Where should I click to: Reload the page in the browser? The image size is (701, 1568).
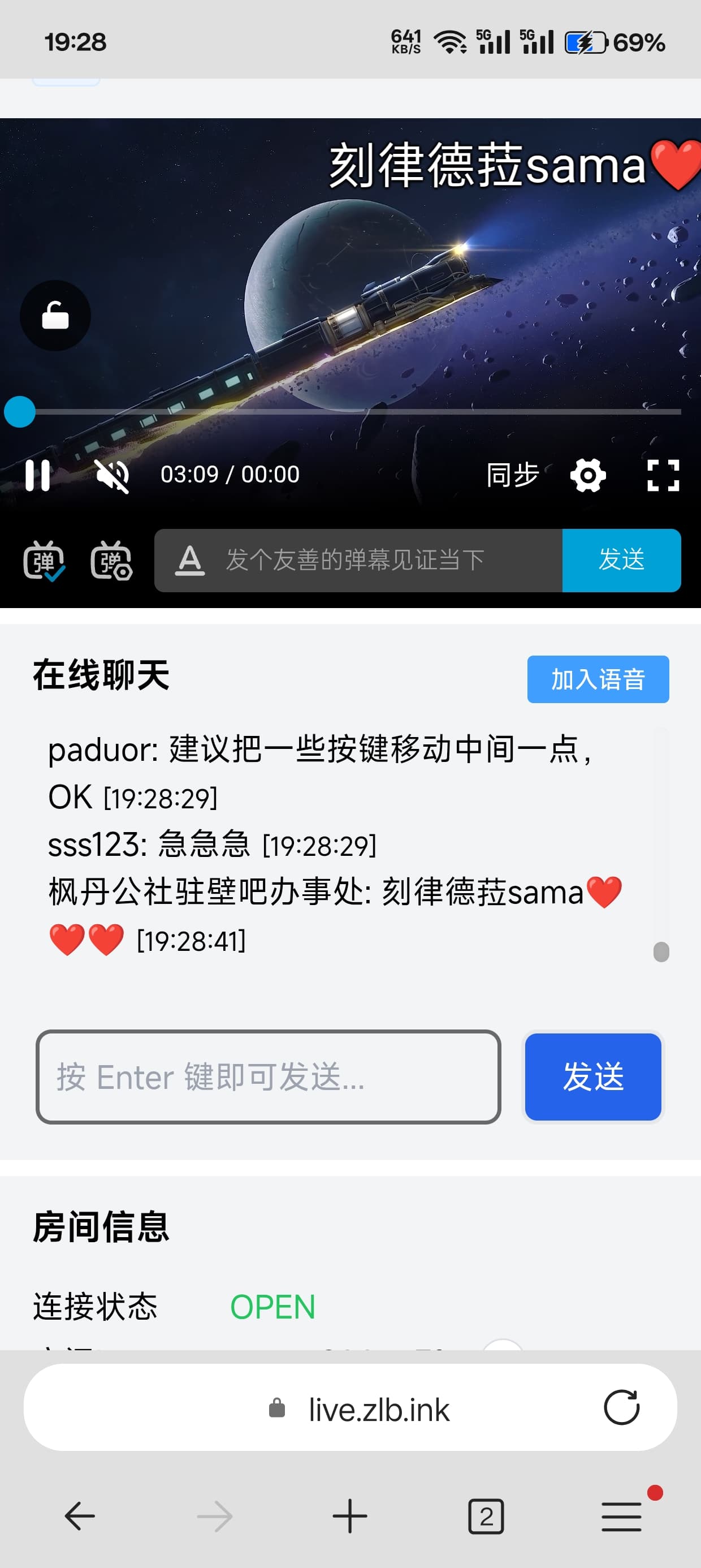coord(621,1407)
